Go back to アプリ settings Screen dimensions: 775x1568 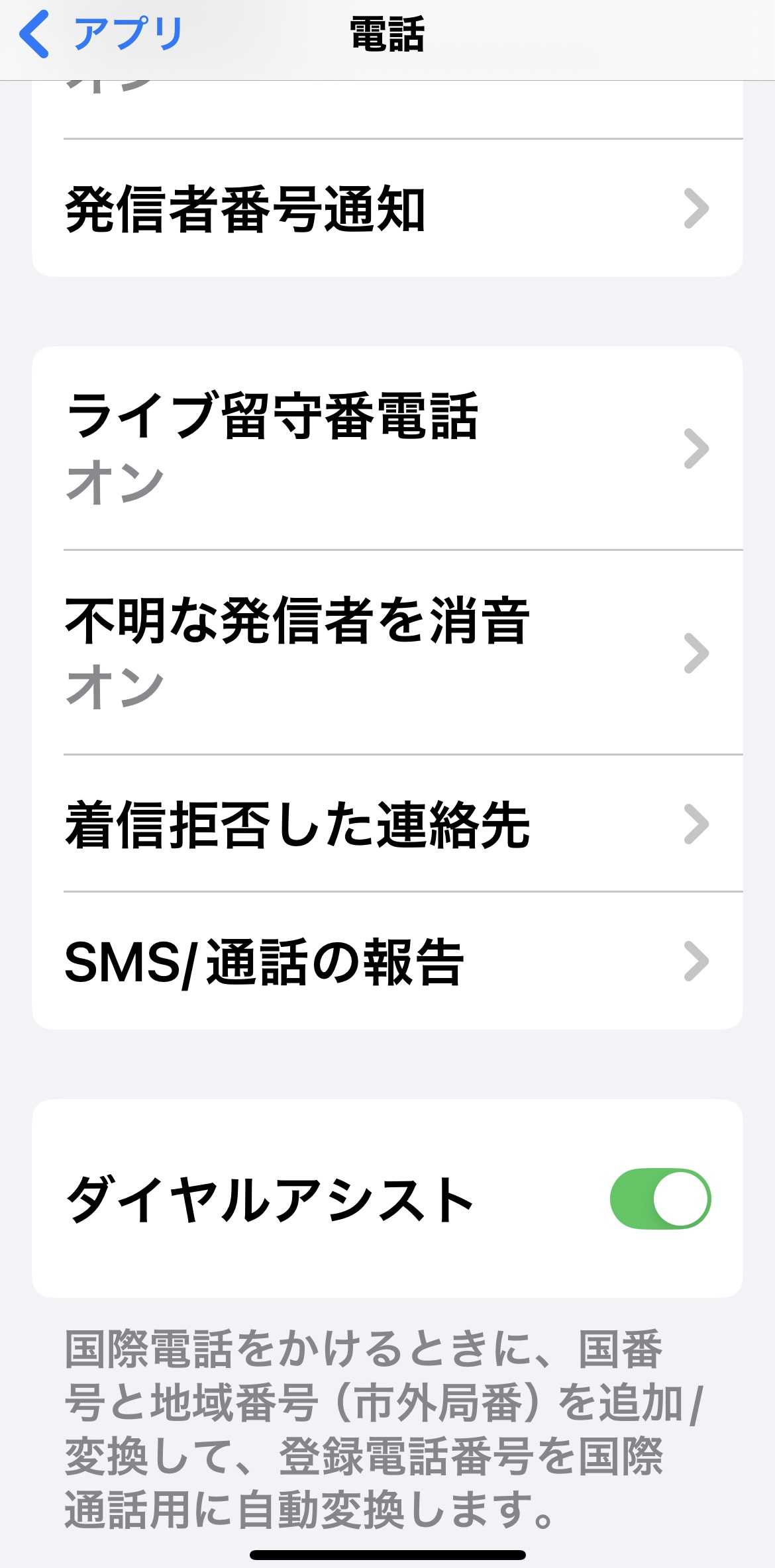[101, 33]
